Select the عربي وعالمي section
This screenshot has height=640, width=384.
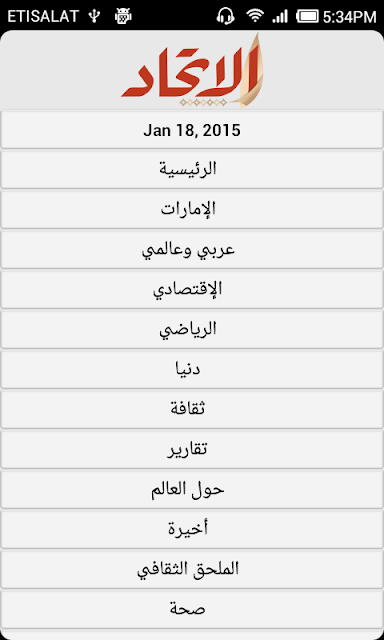pos(192,250)
